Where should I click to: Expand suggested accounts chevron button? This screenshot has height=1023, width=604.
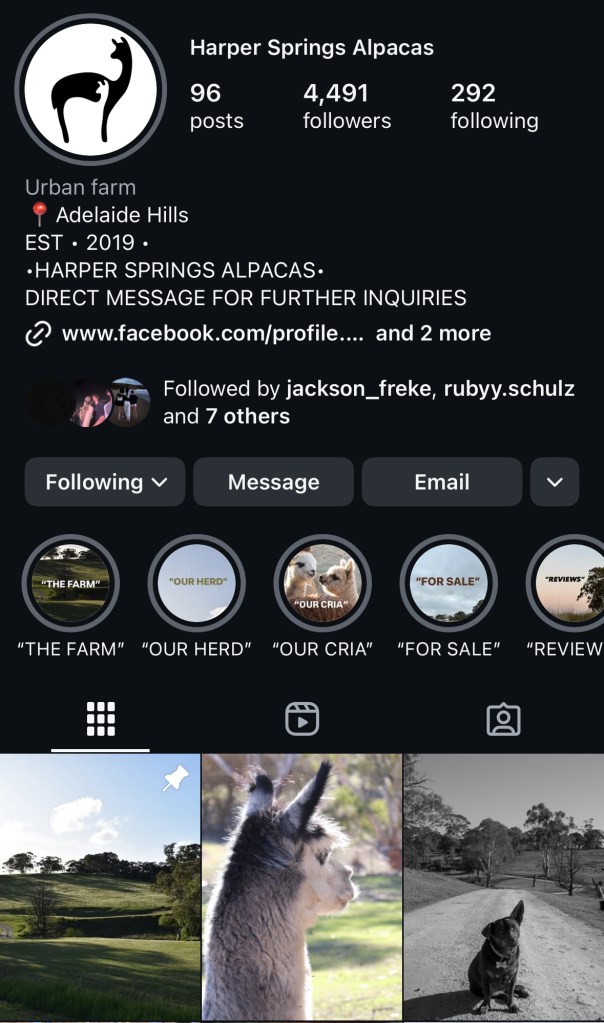click(x=554, y=482)
